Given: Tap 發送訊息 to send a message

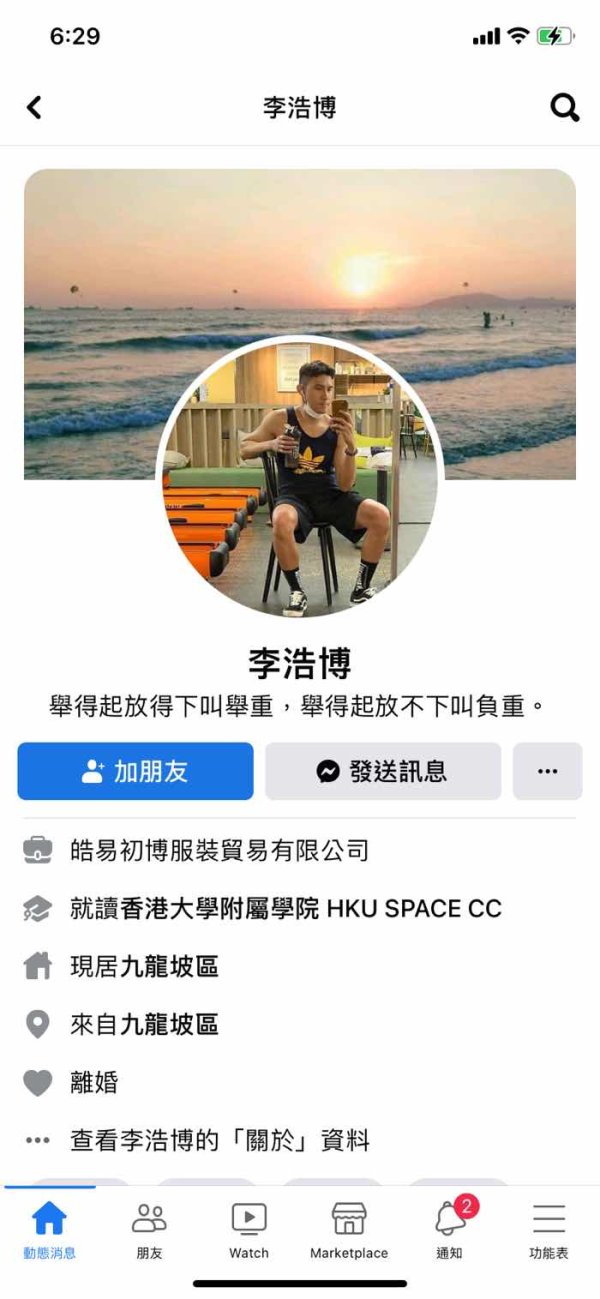Looking at the screenshot, I should click(x=383, y=771).
